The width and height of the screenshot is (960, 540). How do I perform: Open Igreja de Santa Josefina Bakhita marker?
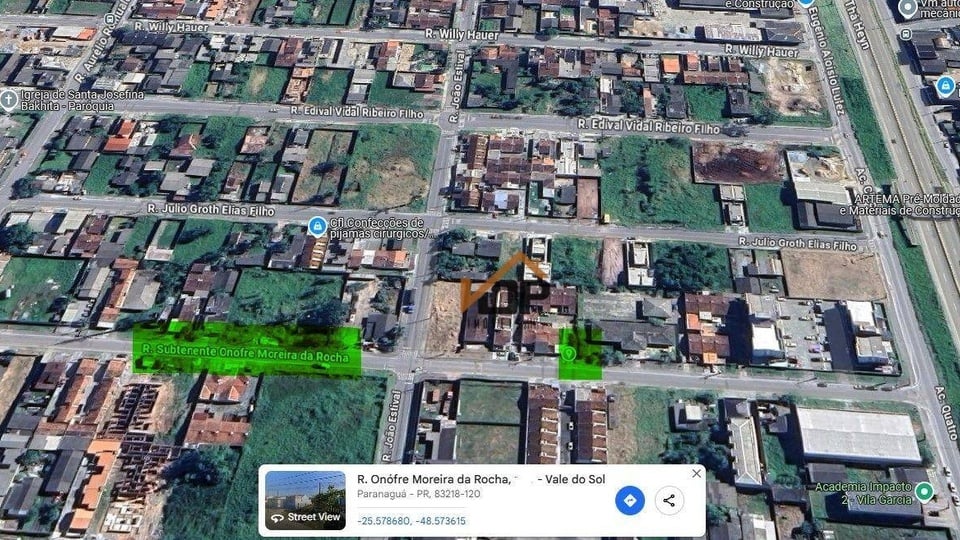pyautogui.click(x=9, y=99)
